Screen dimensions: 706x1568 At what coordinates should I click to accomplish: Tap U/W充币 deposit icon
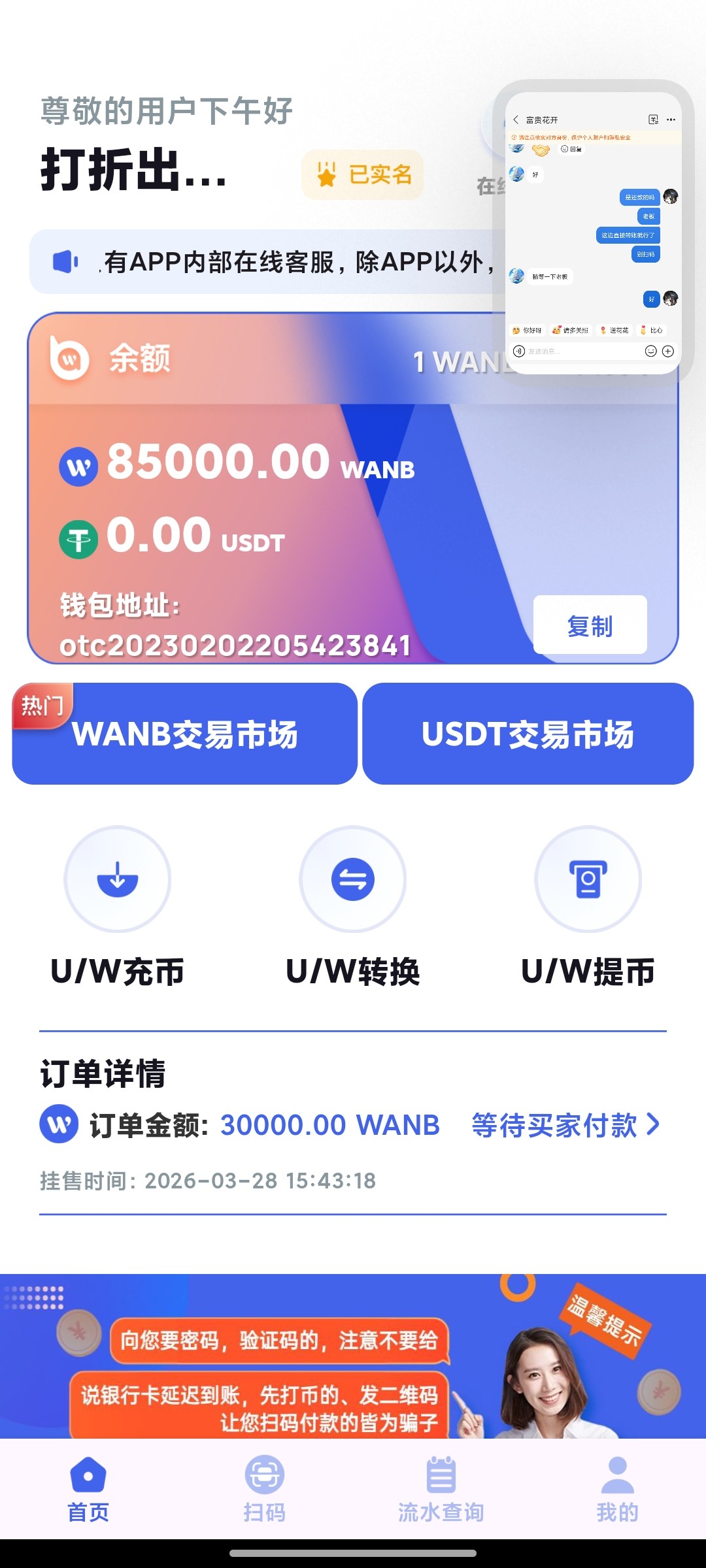click(118, 879)
